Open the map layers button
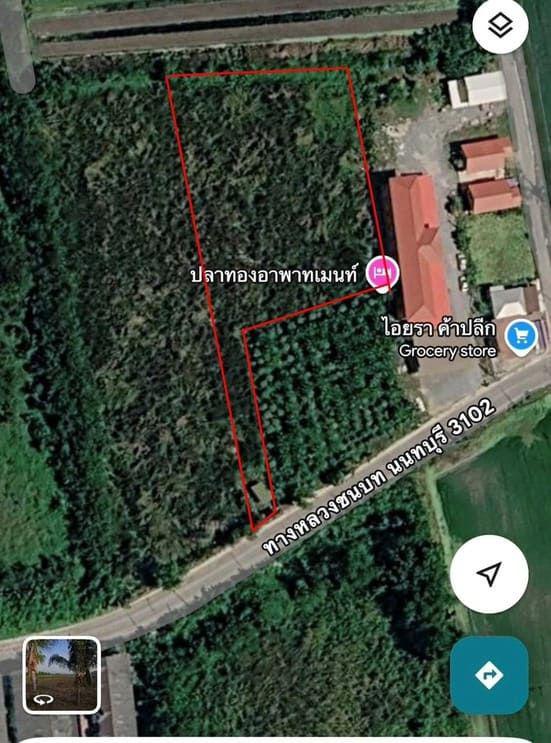 500,25
